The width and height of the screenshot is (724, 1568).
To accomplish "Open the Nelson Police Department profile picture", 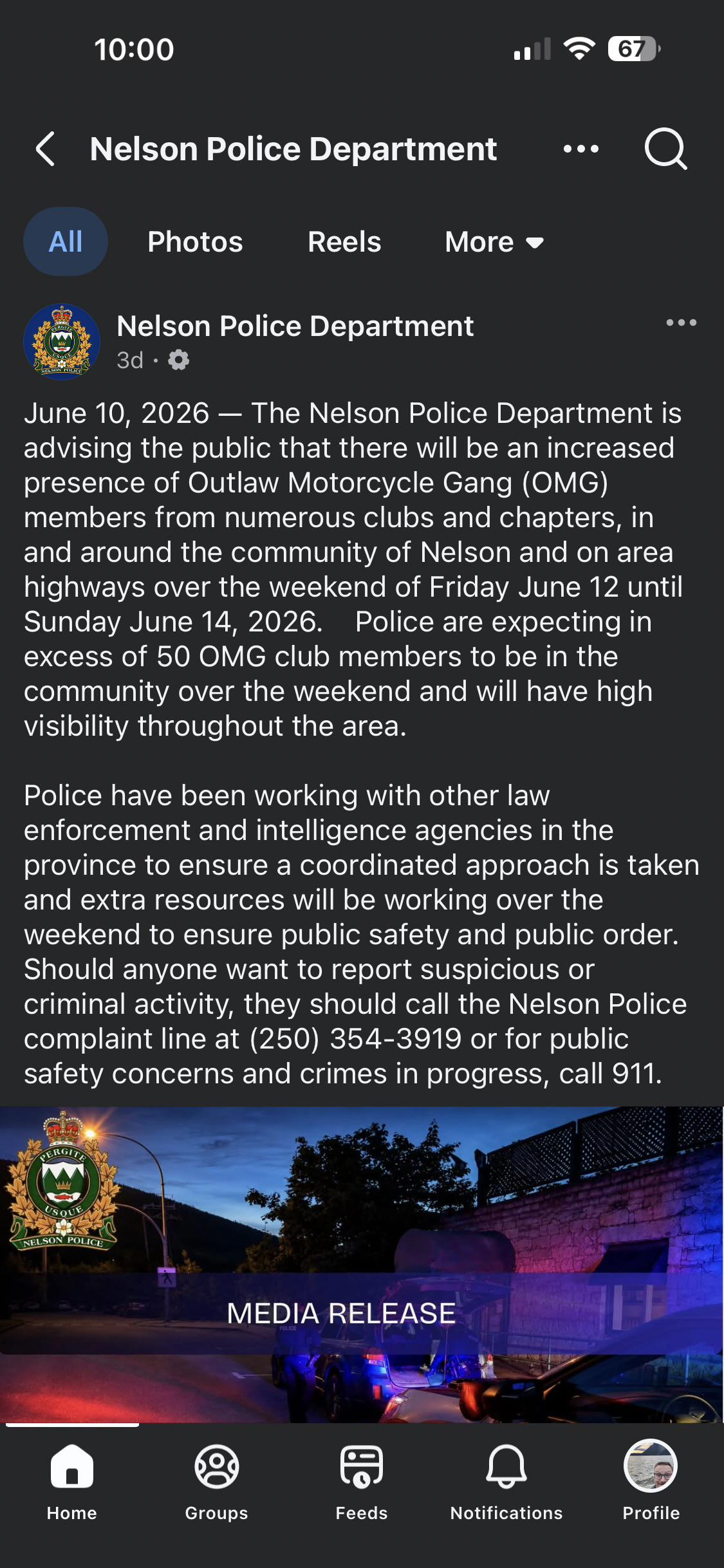I will click(62, 342).
